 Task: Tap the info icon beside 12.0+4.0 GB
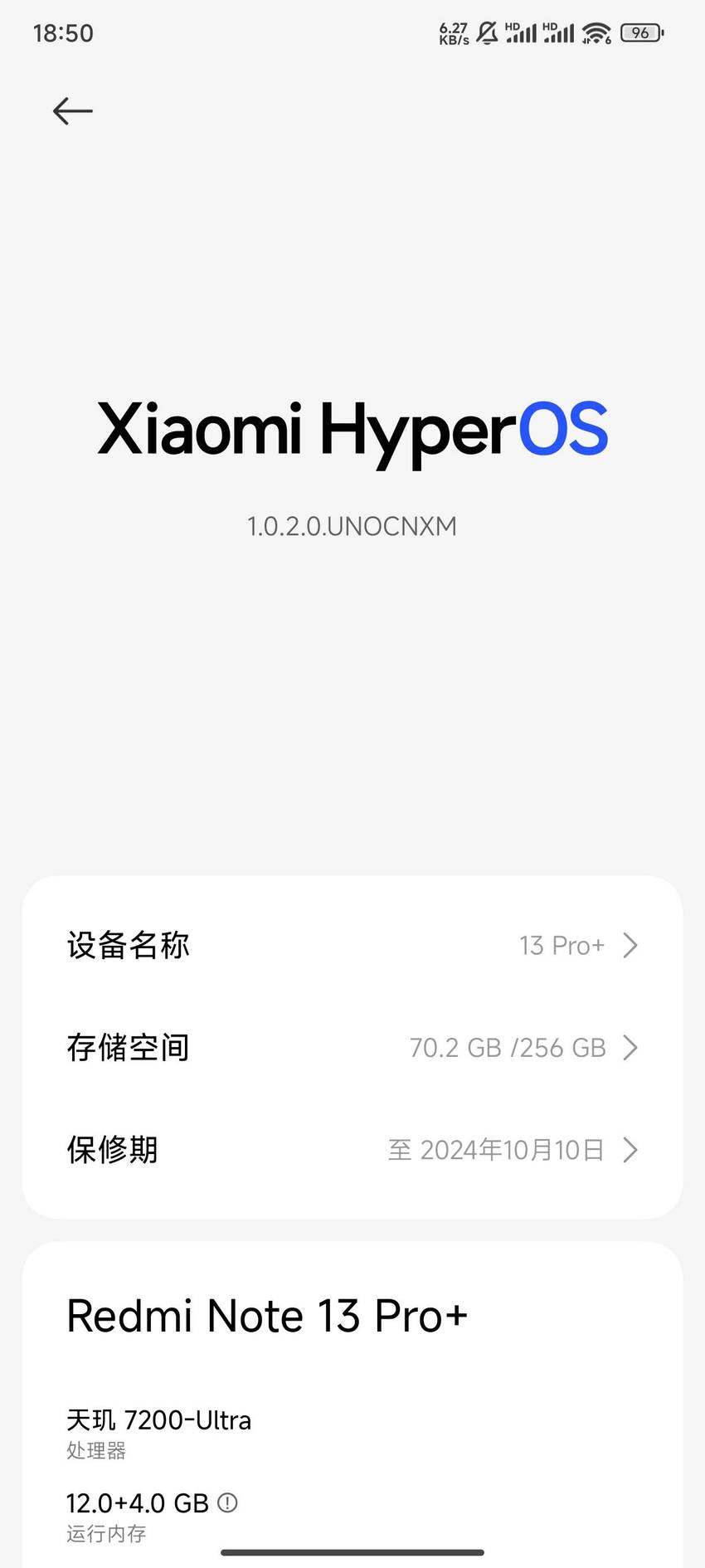pos(227,1502)
